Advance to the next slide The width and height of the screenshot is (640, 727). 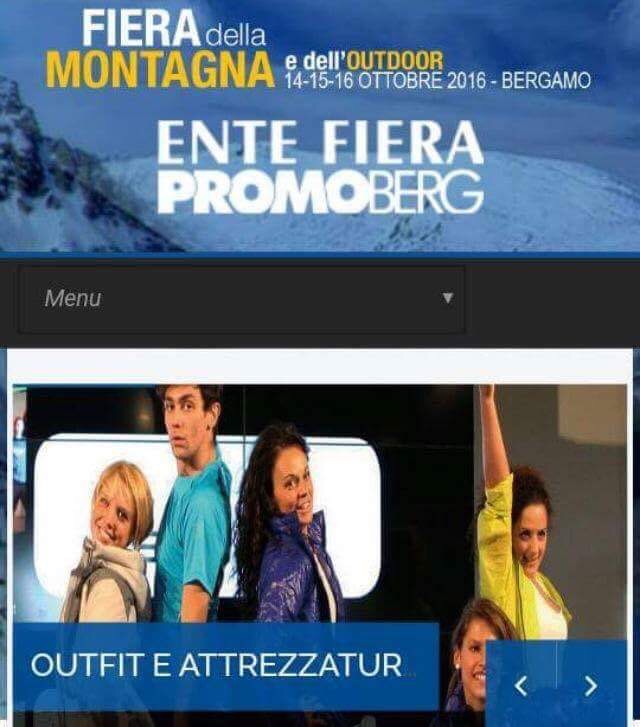pyautogui.click(x=590, y=686)
